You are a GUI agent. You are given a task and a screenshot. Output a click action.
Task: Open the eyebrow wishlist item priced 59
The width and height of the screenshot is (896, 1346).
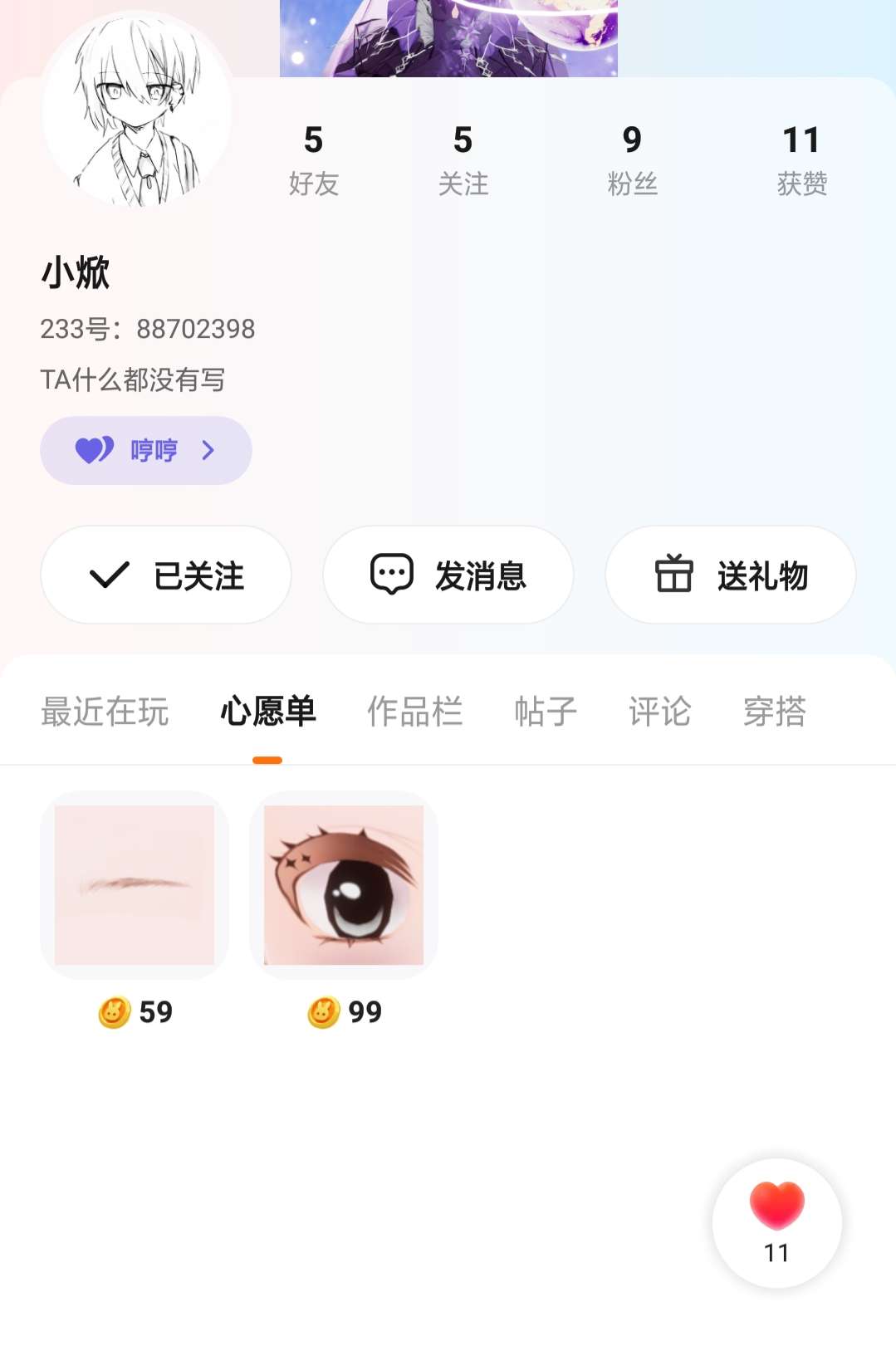click(x=135, y=885)
